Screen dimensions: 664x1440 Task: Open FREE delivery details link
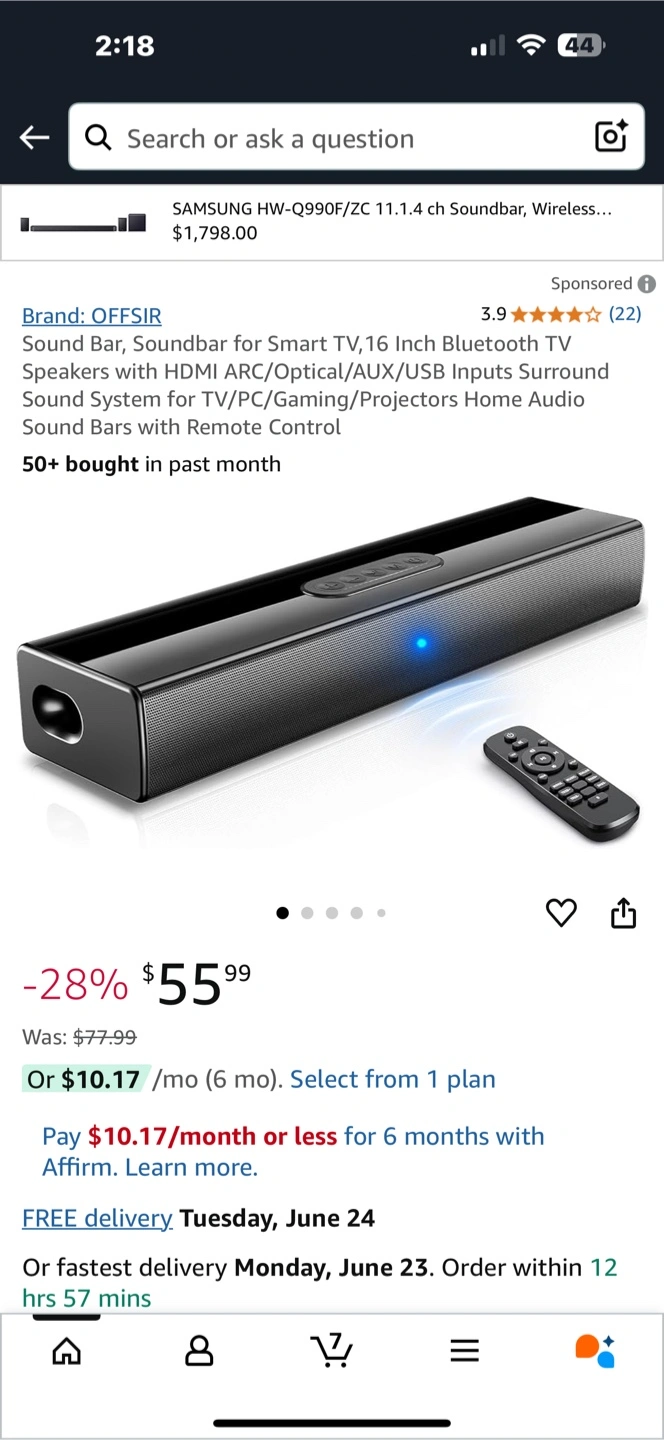point(97,1219)
